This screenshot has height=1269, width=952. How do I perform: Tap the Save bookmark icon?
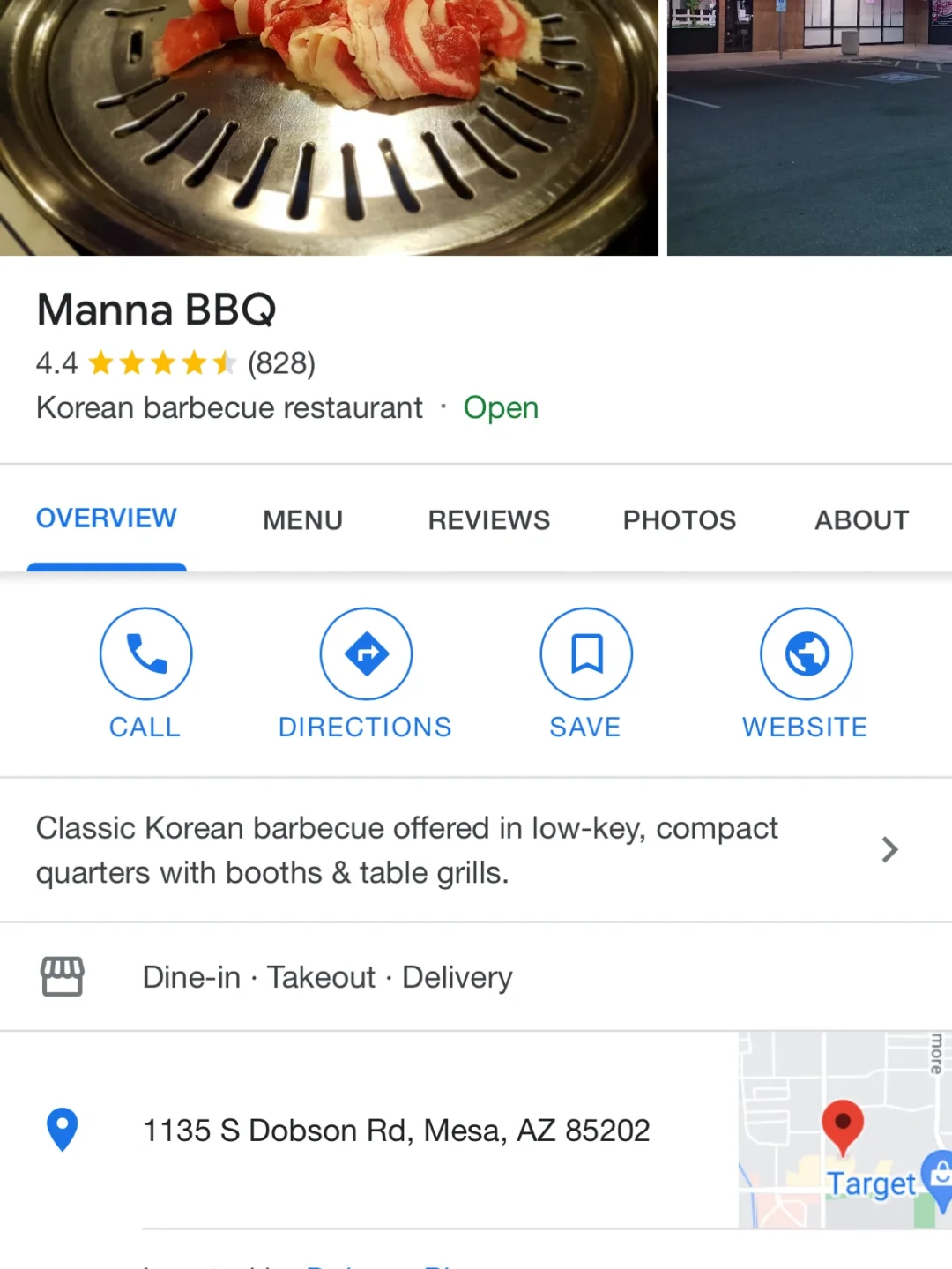(585, 653)
